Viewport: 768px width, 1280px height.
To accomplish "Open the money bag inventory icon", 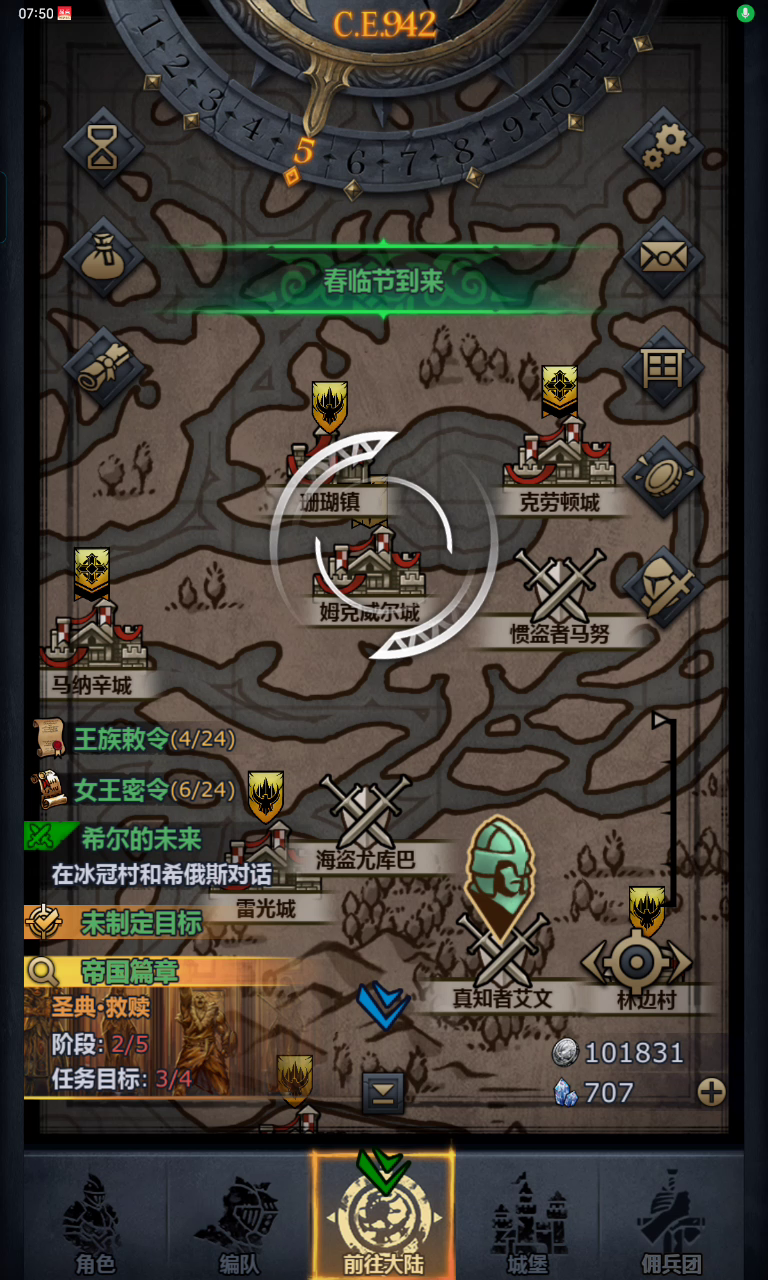I will (102, 257).
